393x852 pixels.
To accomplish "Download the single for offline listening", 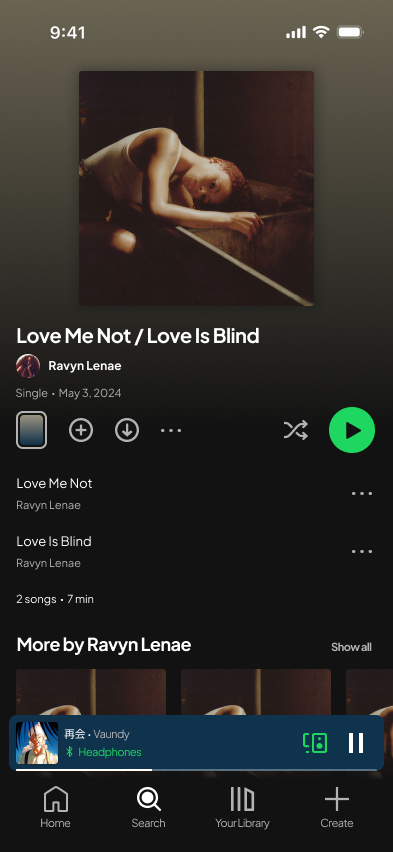I will [127, 430].
